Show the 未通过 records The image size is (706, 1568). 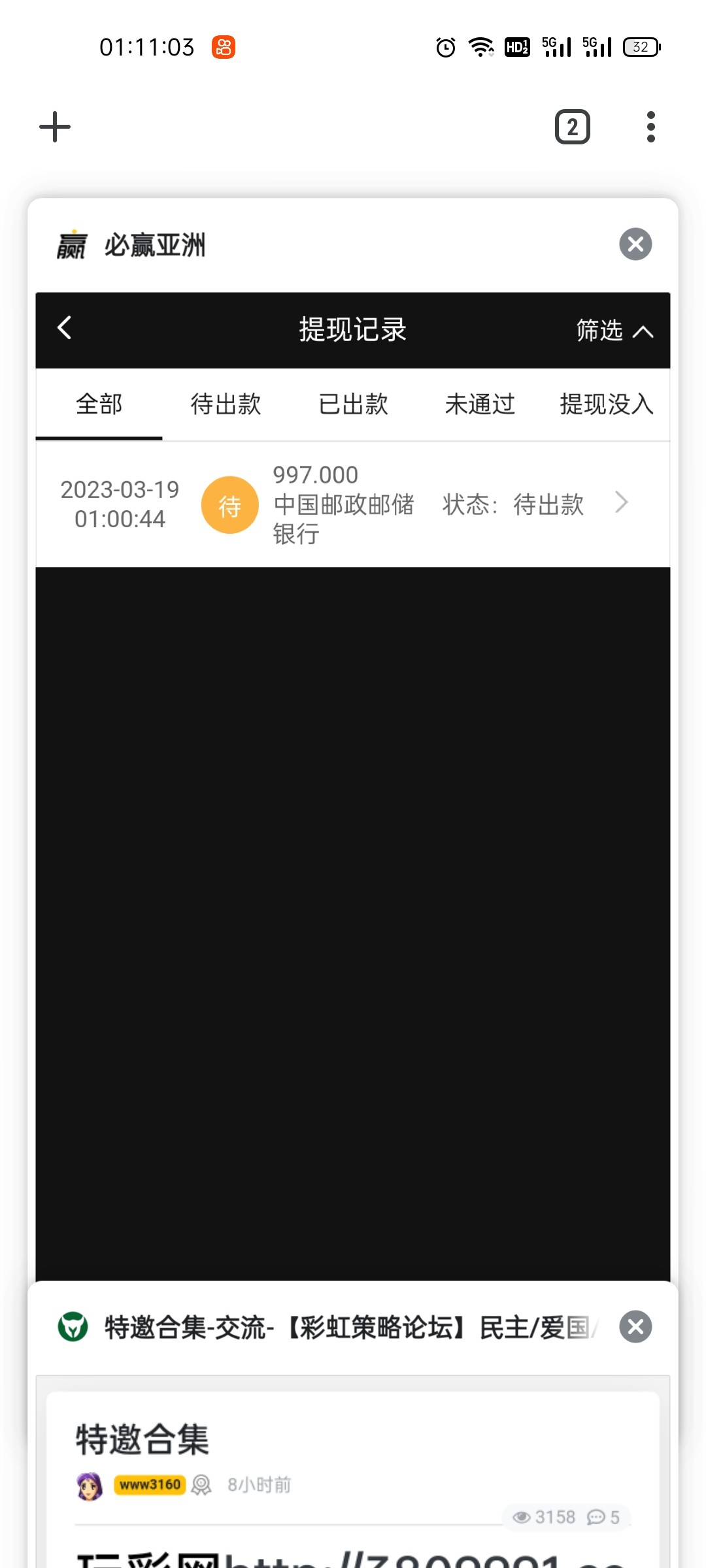[x=480, y=404]
